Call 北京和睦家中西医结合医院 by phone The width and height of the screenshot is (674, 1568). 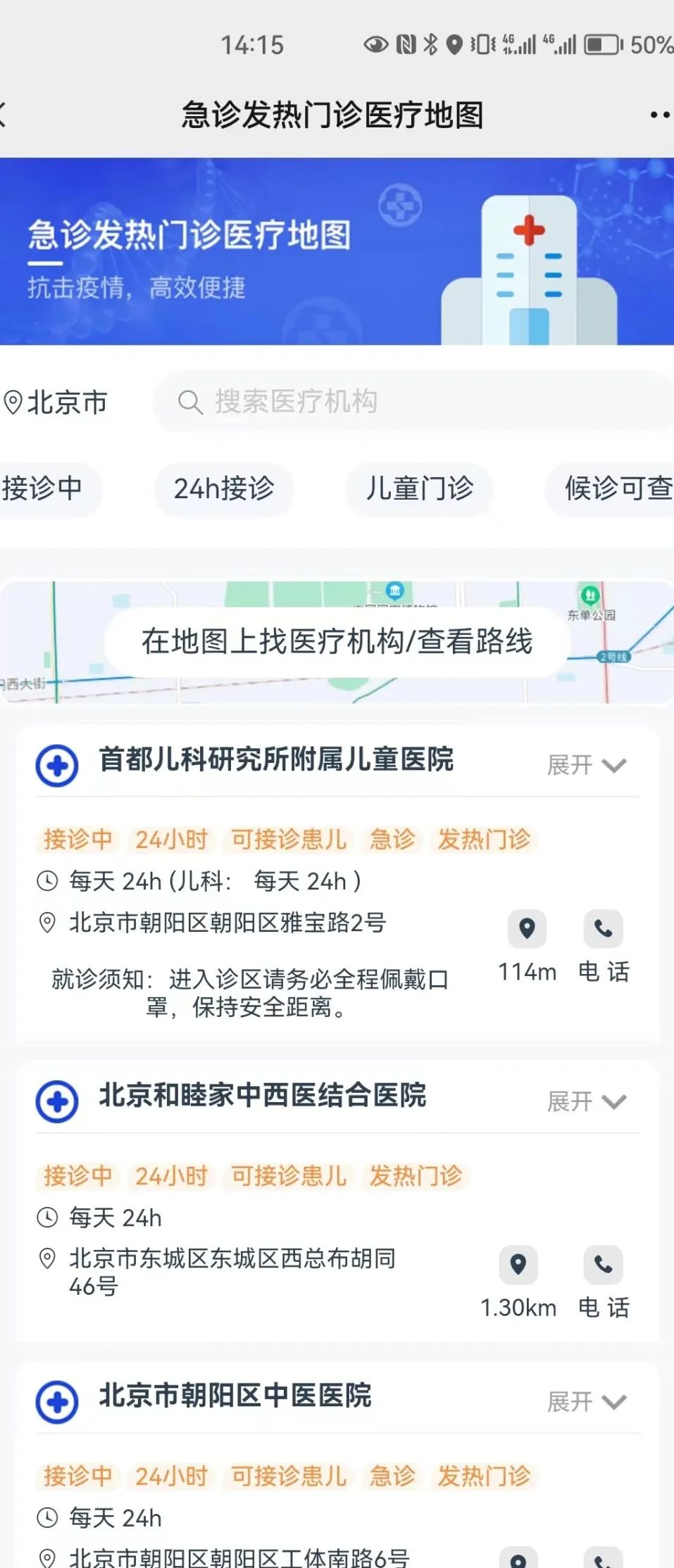[603, 1265]
